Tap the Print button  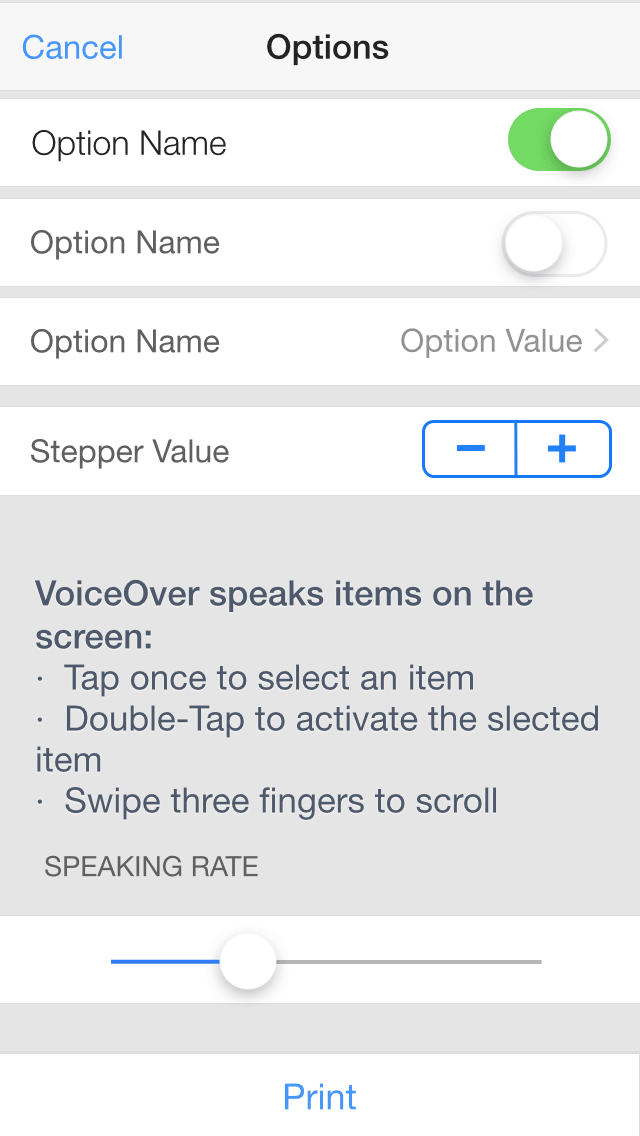click(320, 1096)
